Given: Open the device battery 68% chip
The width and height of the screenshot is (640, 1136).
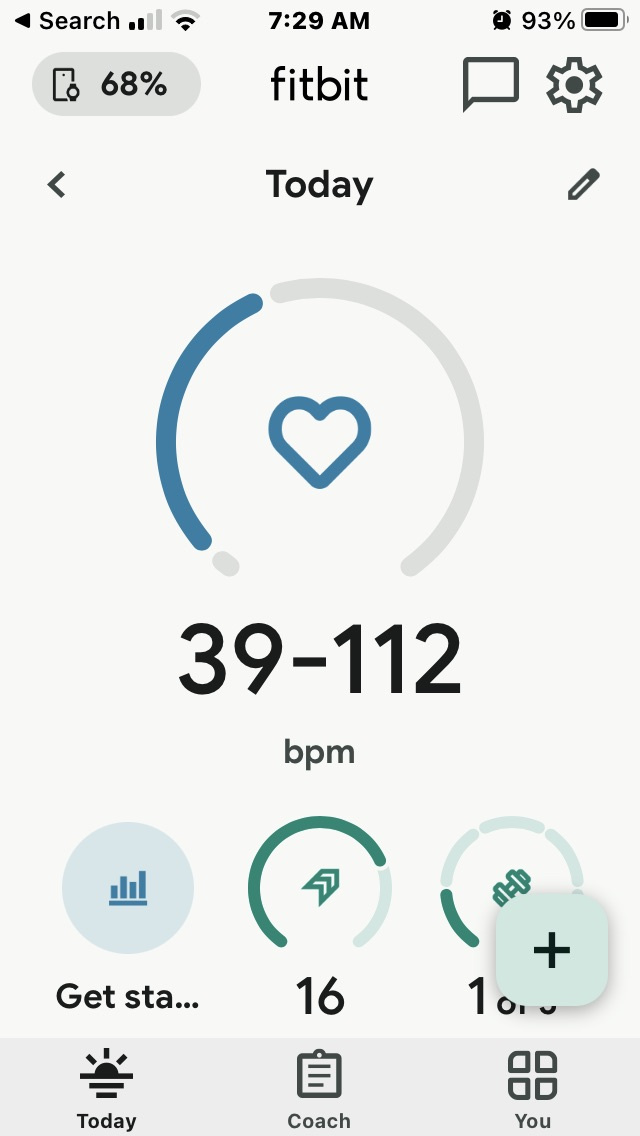Looking at the screenshot, I should tap(116, 85).
